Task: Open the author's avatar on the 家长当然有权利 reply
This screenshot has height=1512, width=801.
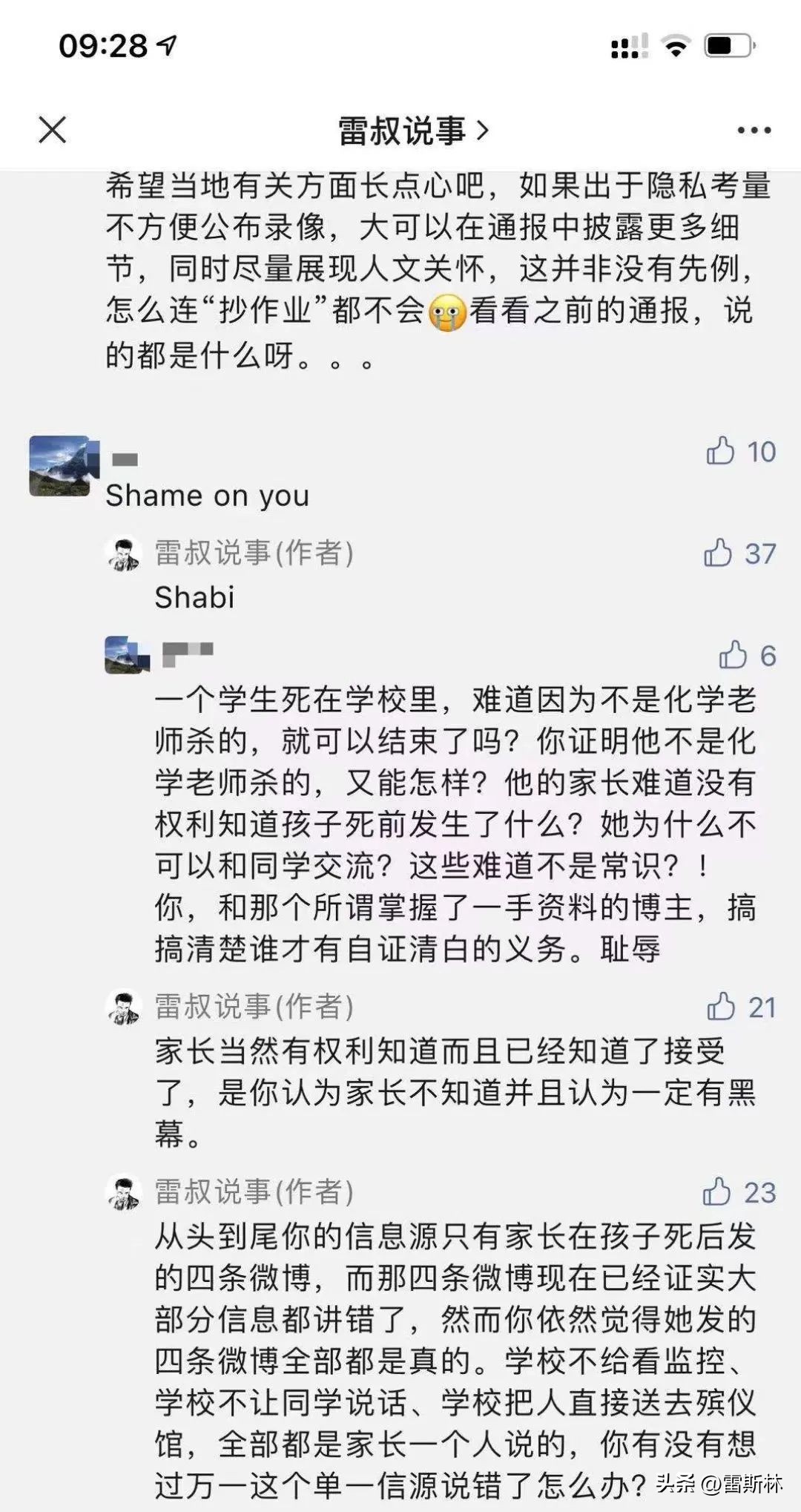Action: (x=123, y=1009)
